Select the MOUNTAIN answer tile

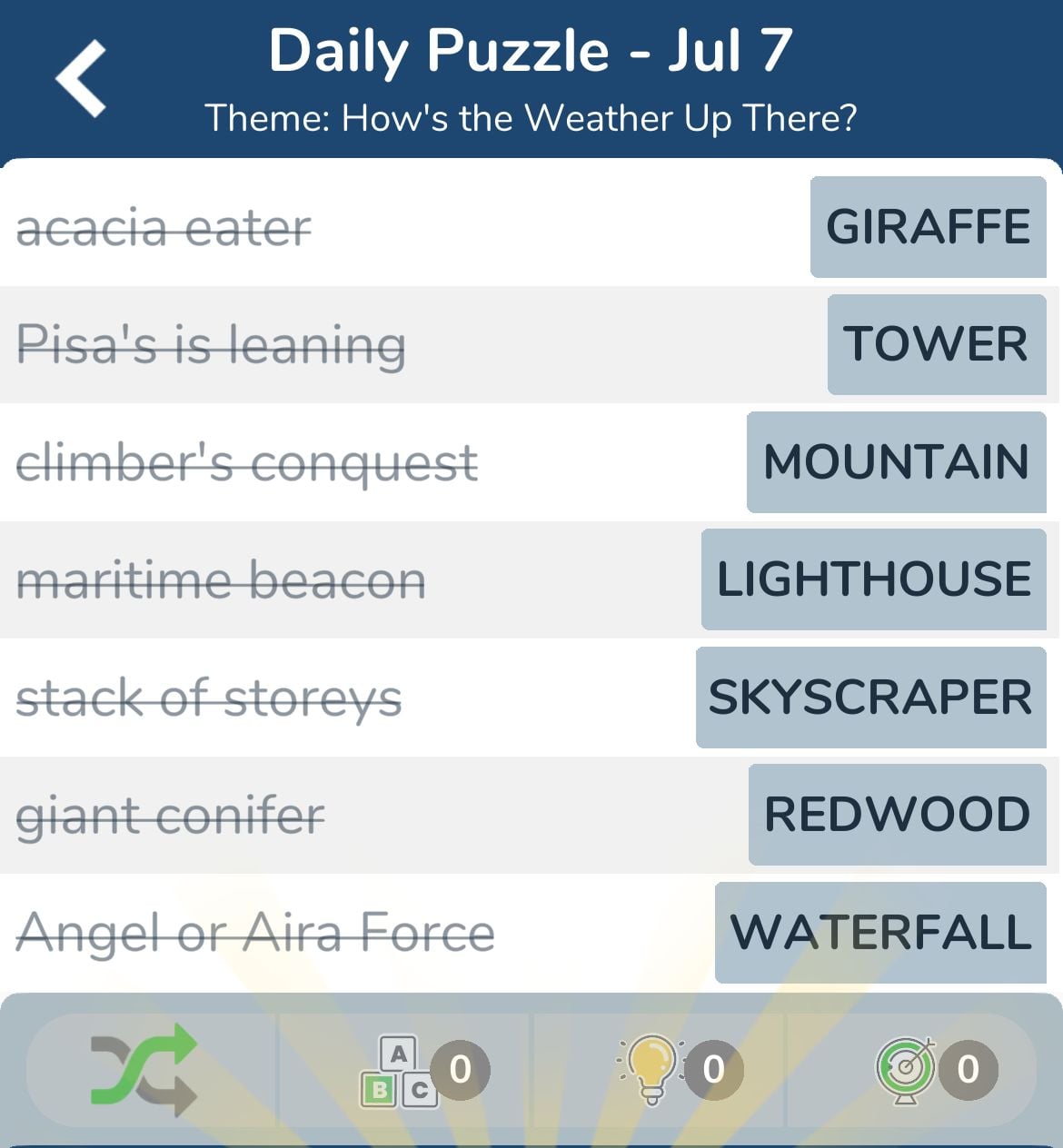coord(896,461)
